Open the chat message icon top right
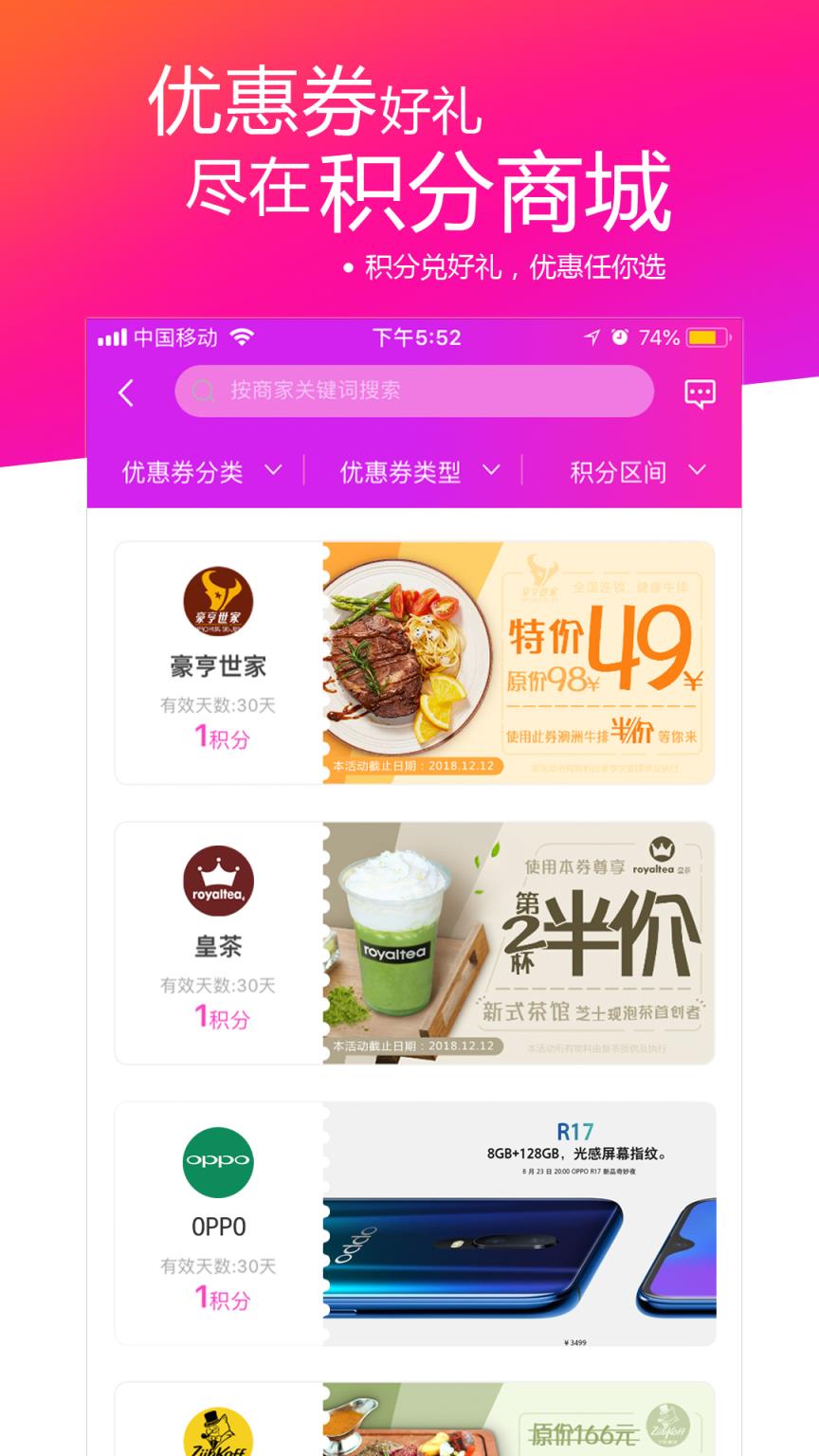Screen dimensions: 819x1456 tap(699, 392)
